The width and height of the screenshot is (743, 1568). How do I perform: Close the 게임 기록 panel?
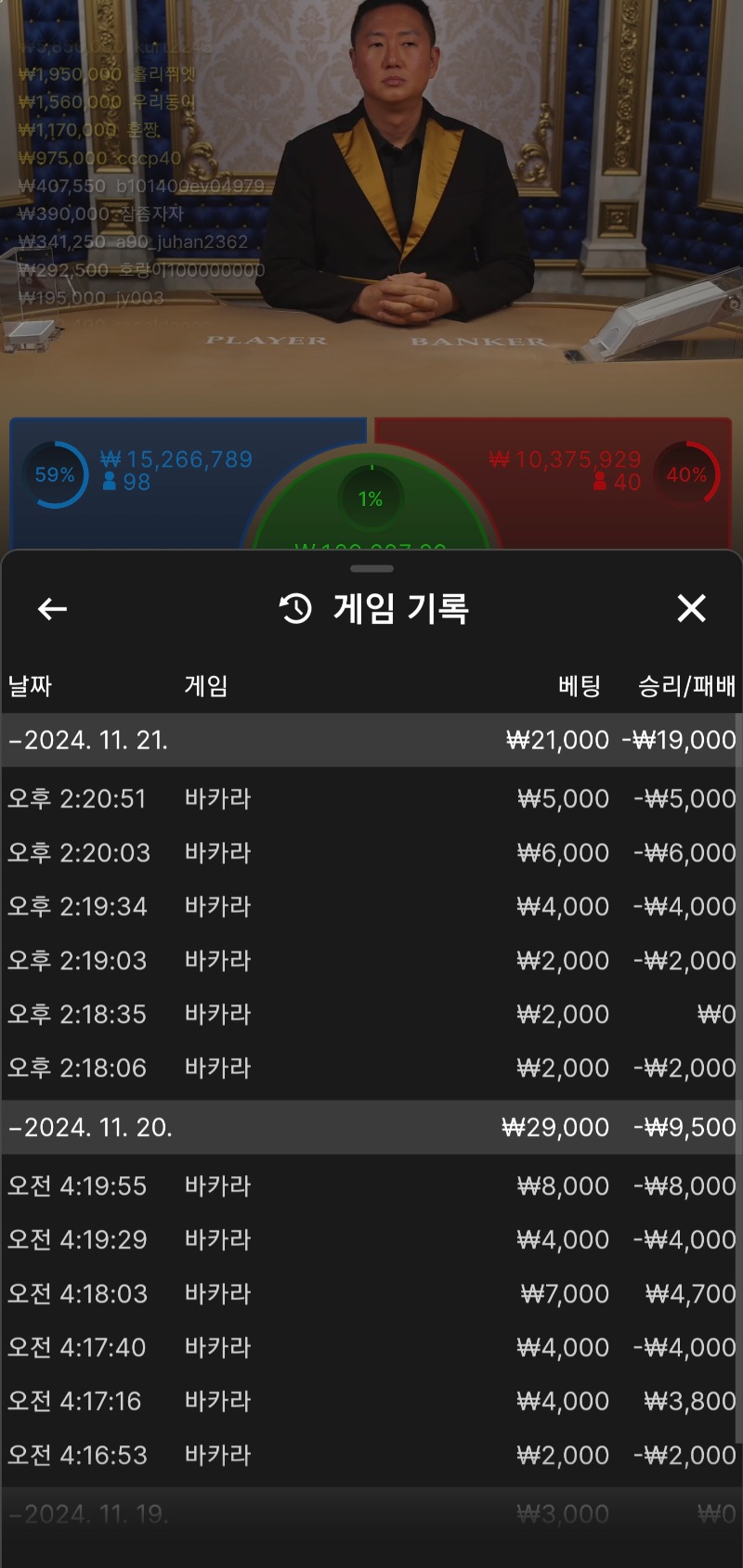691,609
